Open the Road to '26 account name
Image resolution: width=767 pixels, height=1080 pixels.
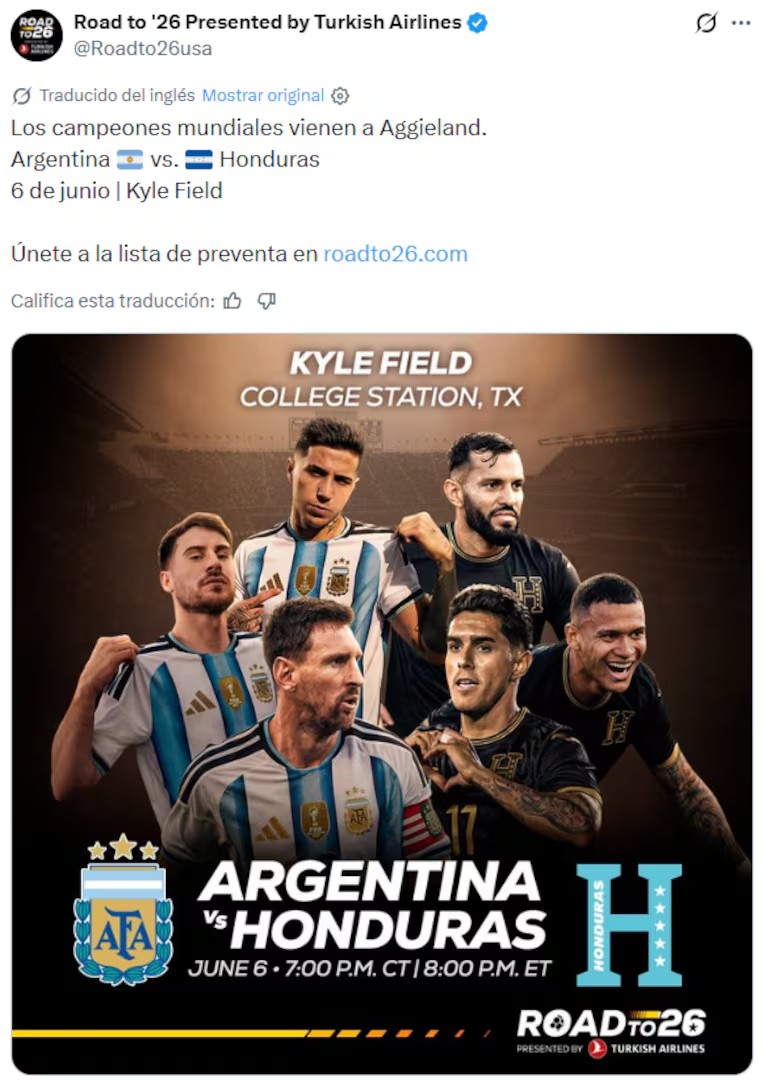pos(267,22)
